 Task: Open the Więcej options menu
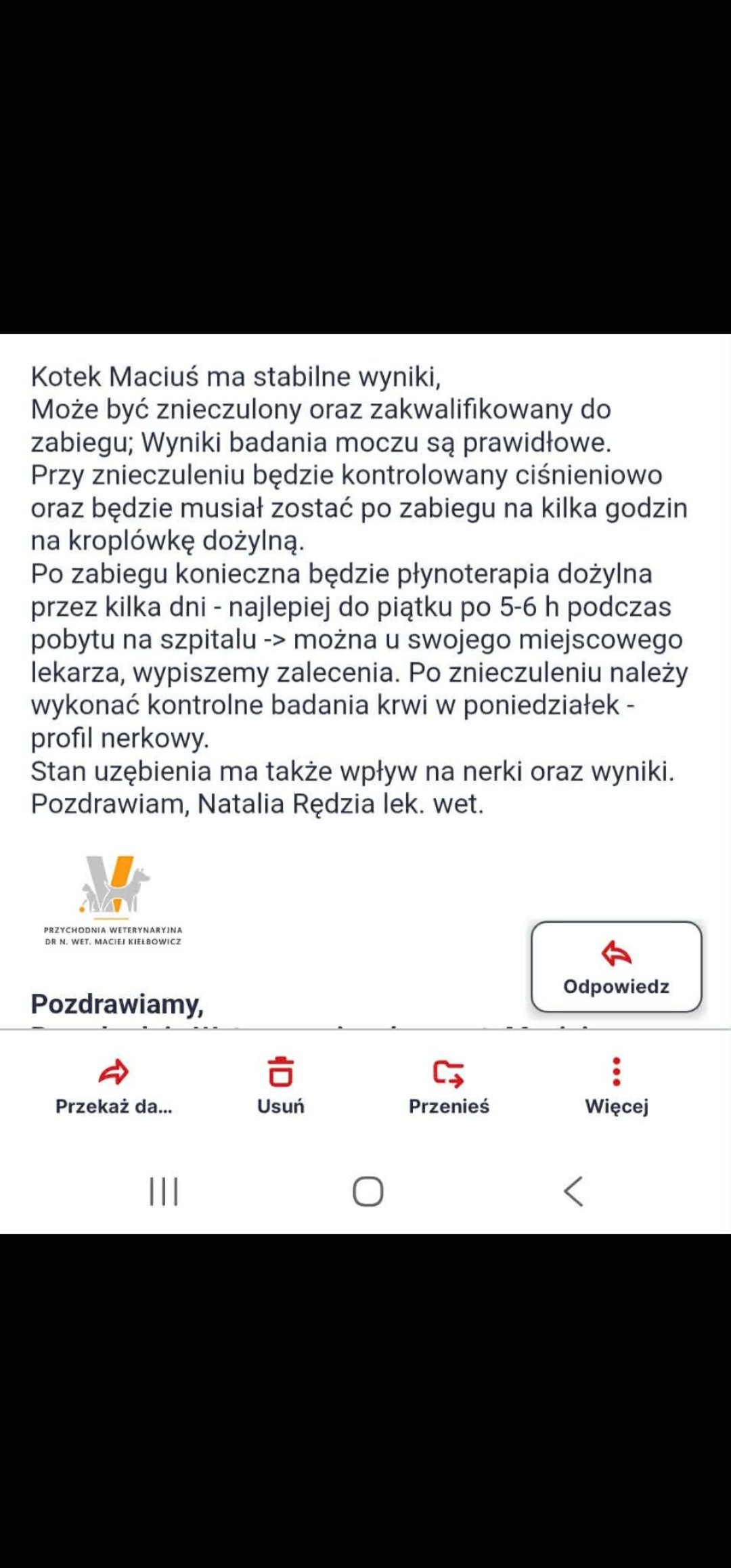[x=617, y=1086]
